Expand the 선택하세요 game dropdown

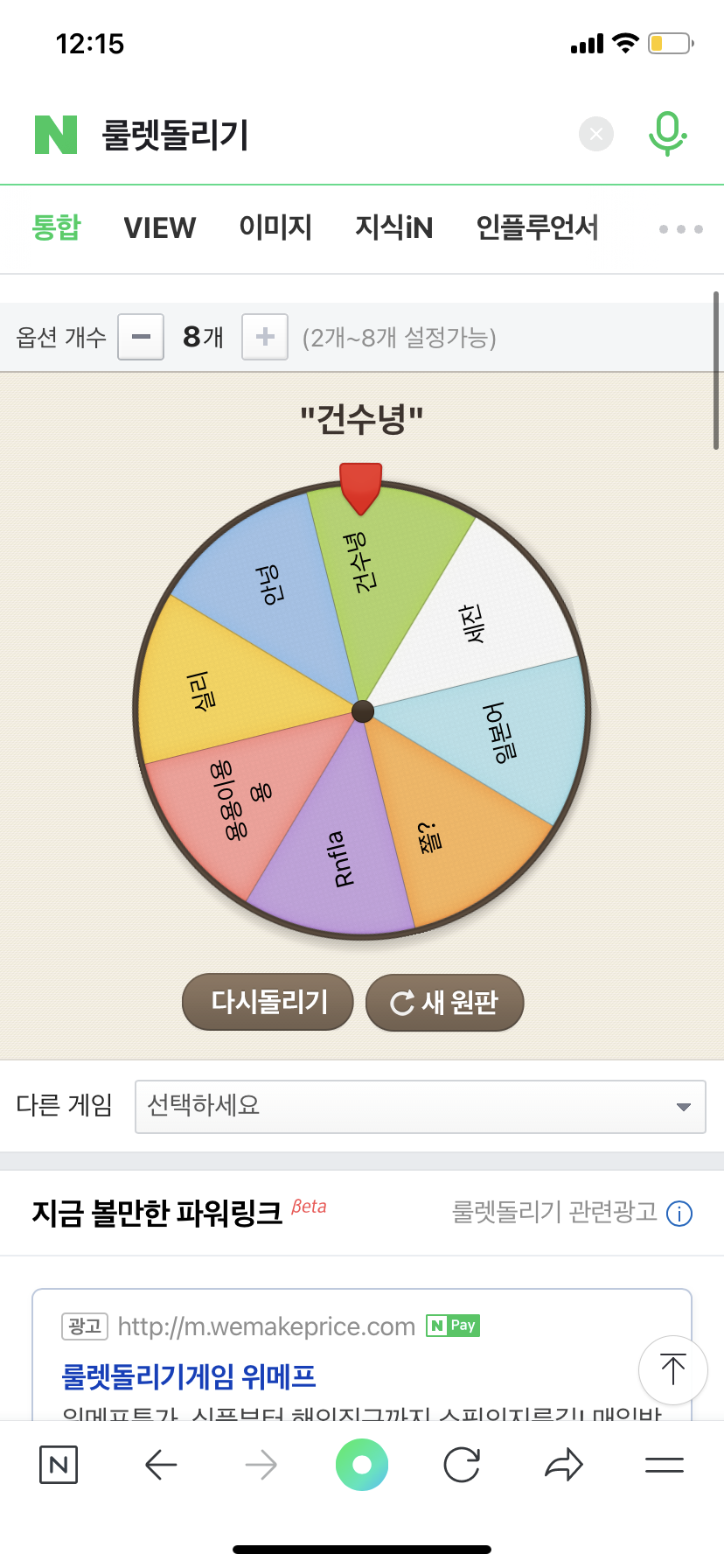click(420, 1107)
